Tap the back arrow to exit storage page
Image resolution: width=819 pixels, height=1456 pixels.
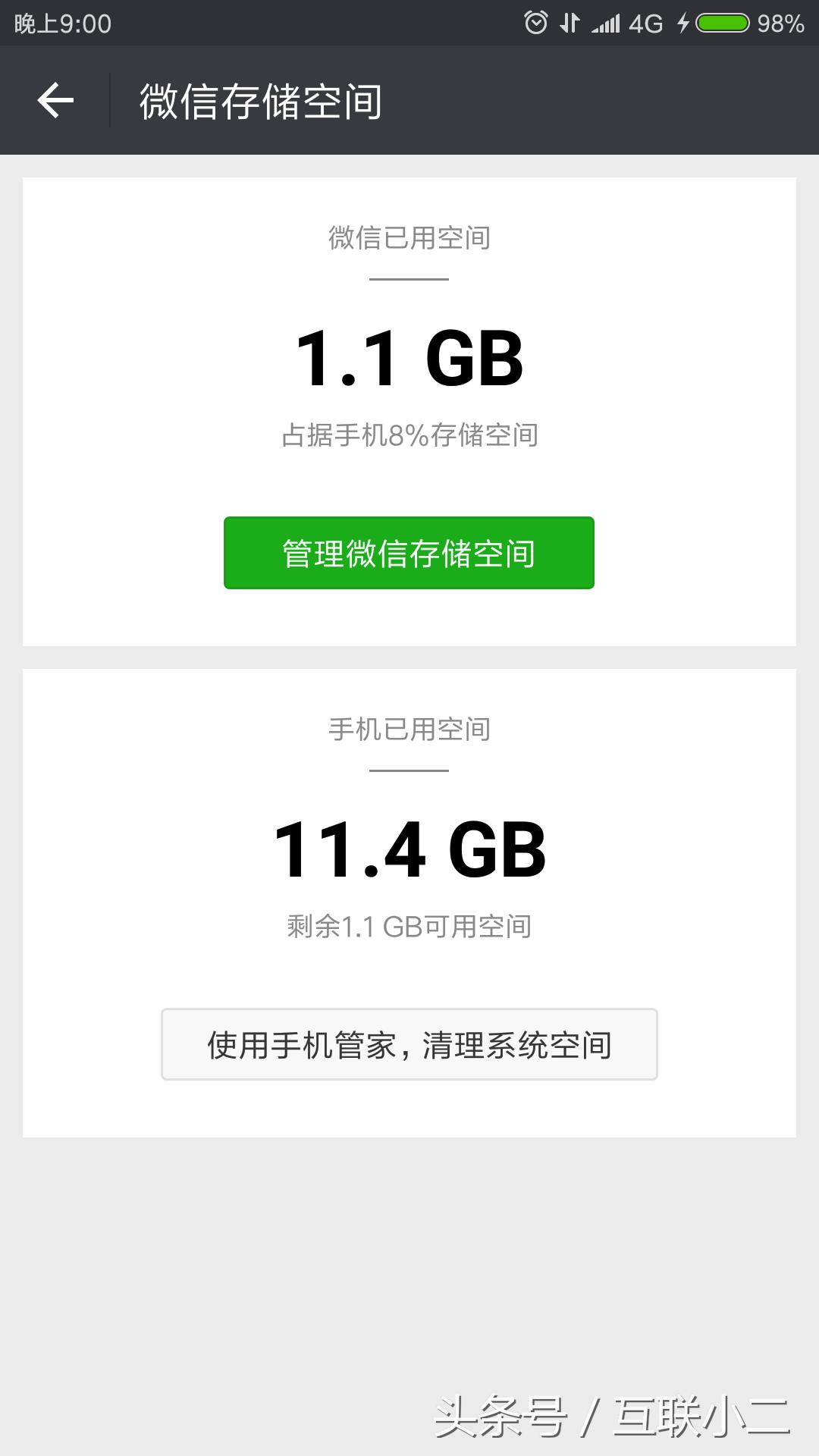point(55,99)
